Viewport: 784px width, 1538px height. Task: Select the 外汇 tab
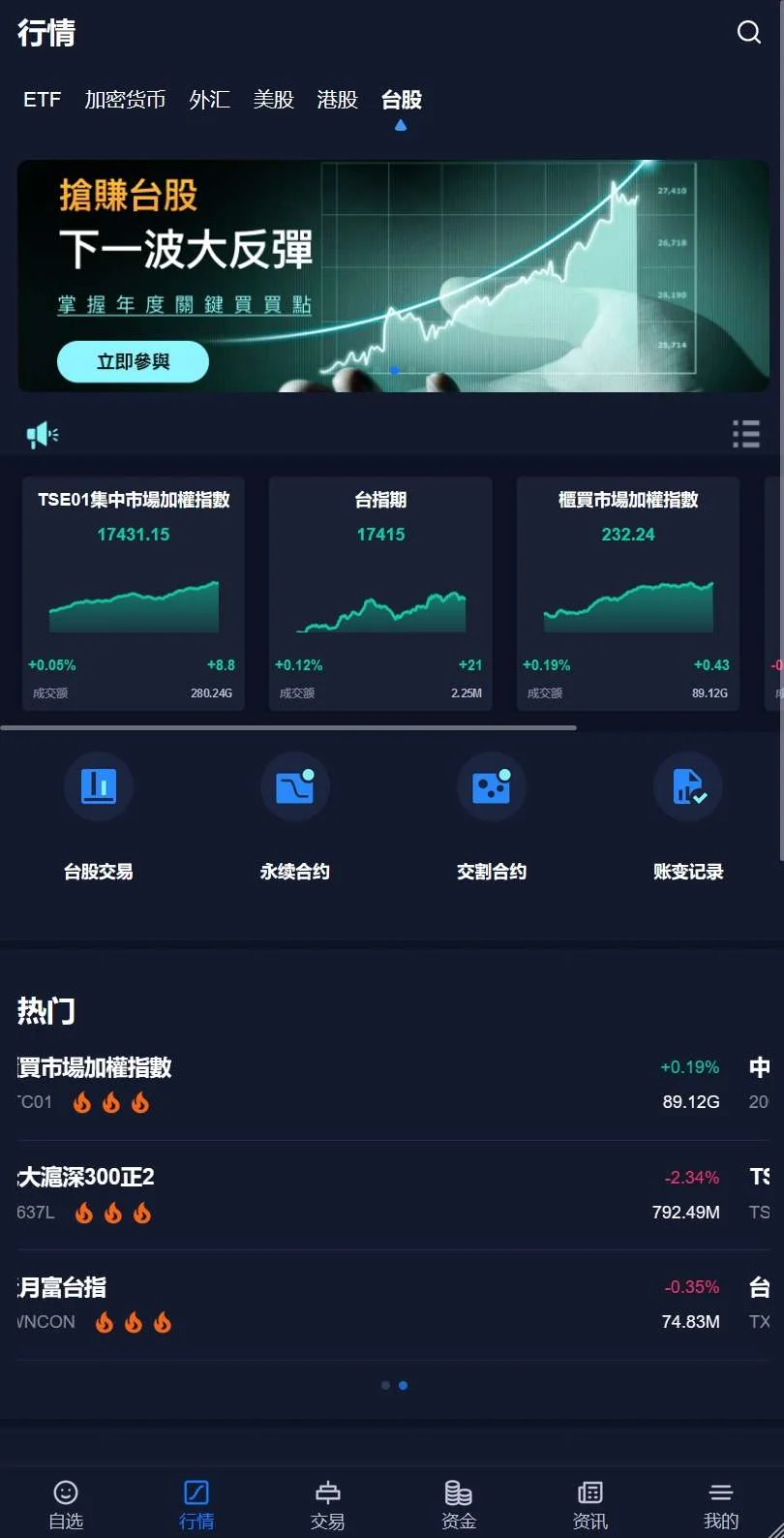tap(209, 100)
